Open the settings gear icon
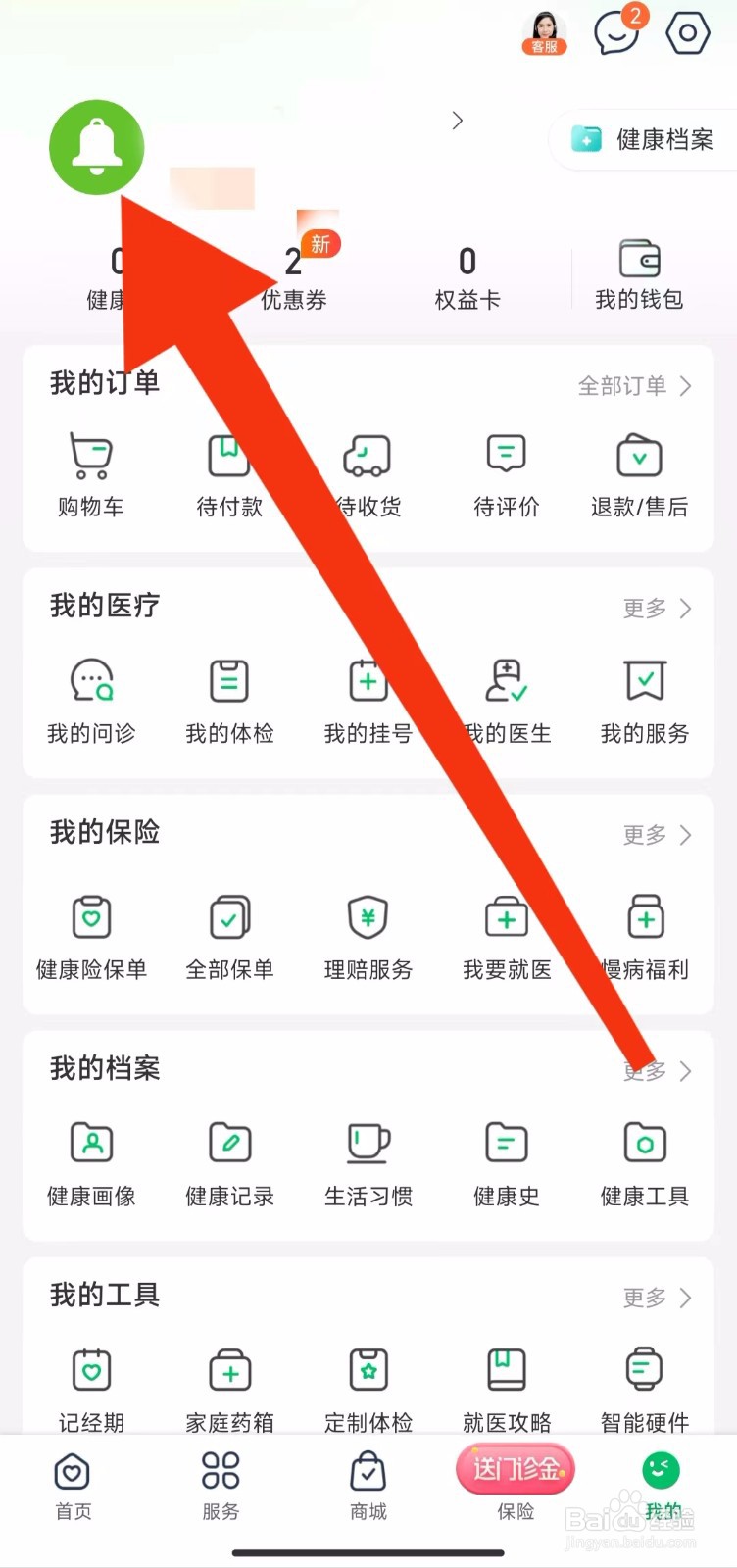This screenshot has width=737, height=1568. point(687,32)
